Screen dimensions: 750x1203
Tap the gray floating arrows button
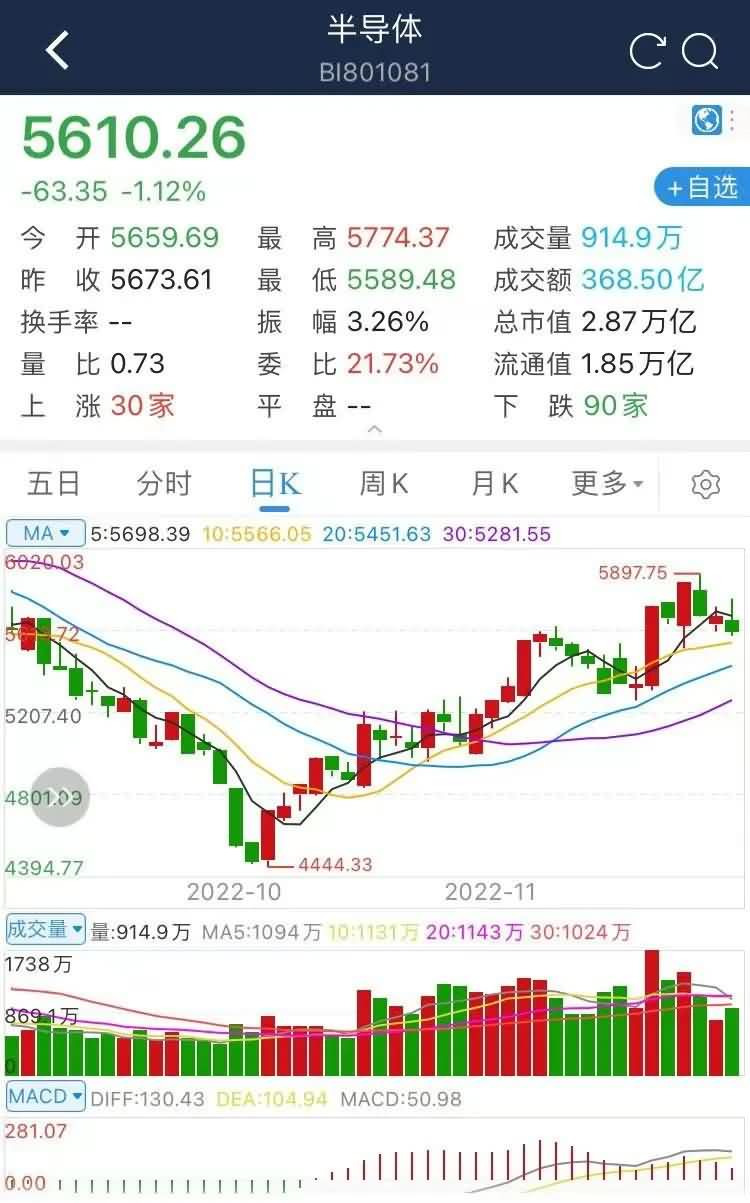click(60, 797)
